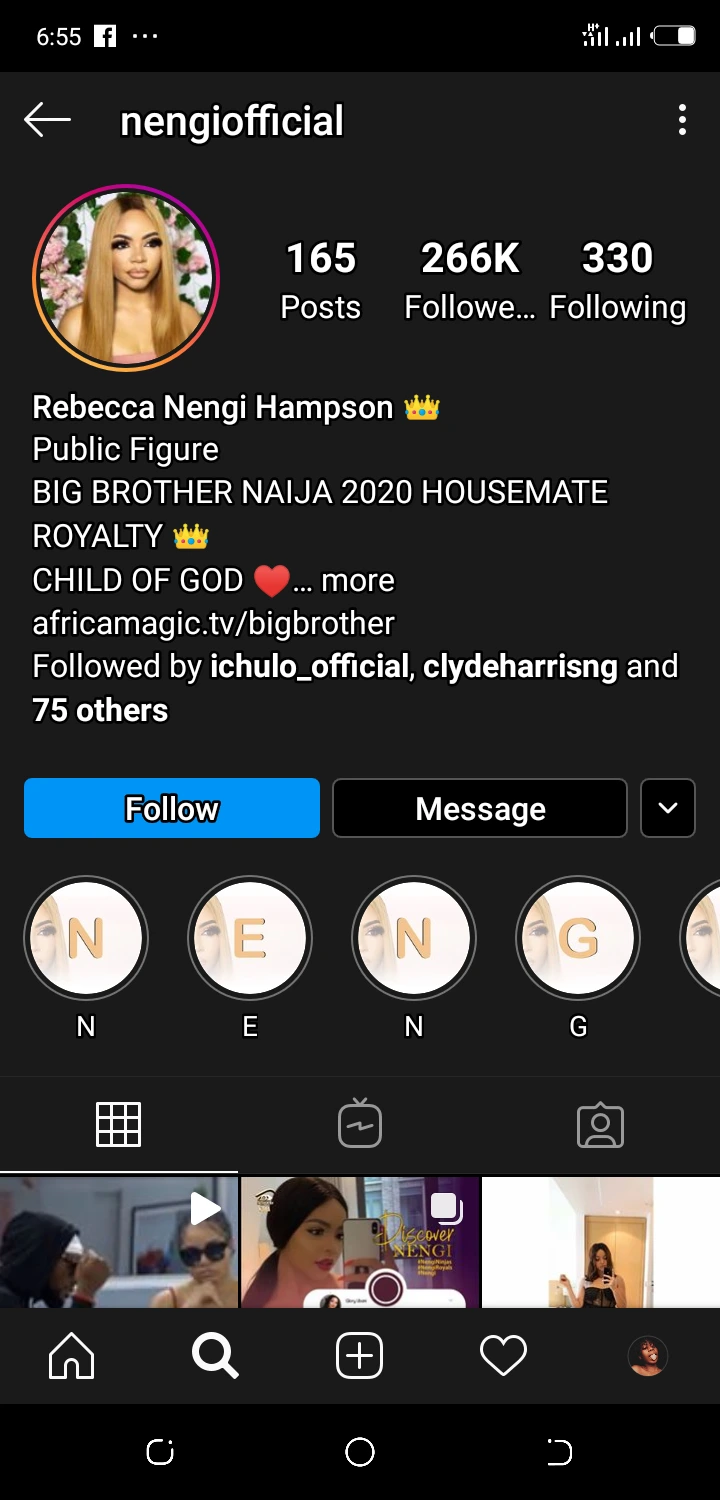Expand suggested accounts dropdown arrow
Image resolution: width=720 pixels, height=1500 pixels.
click(x=668, y=808)
